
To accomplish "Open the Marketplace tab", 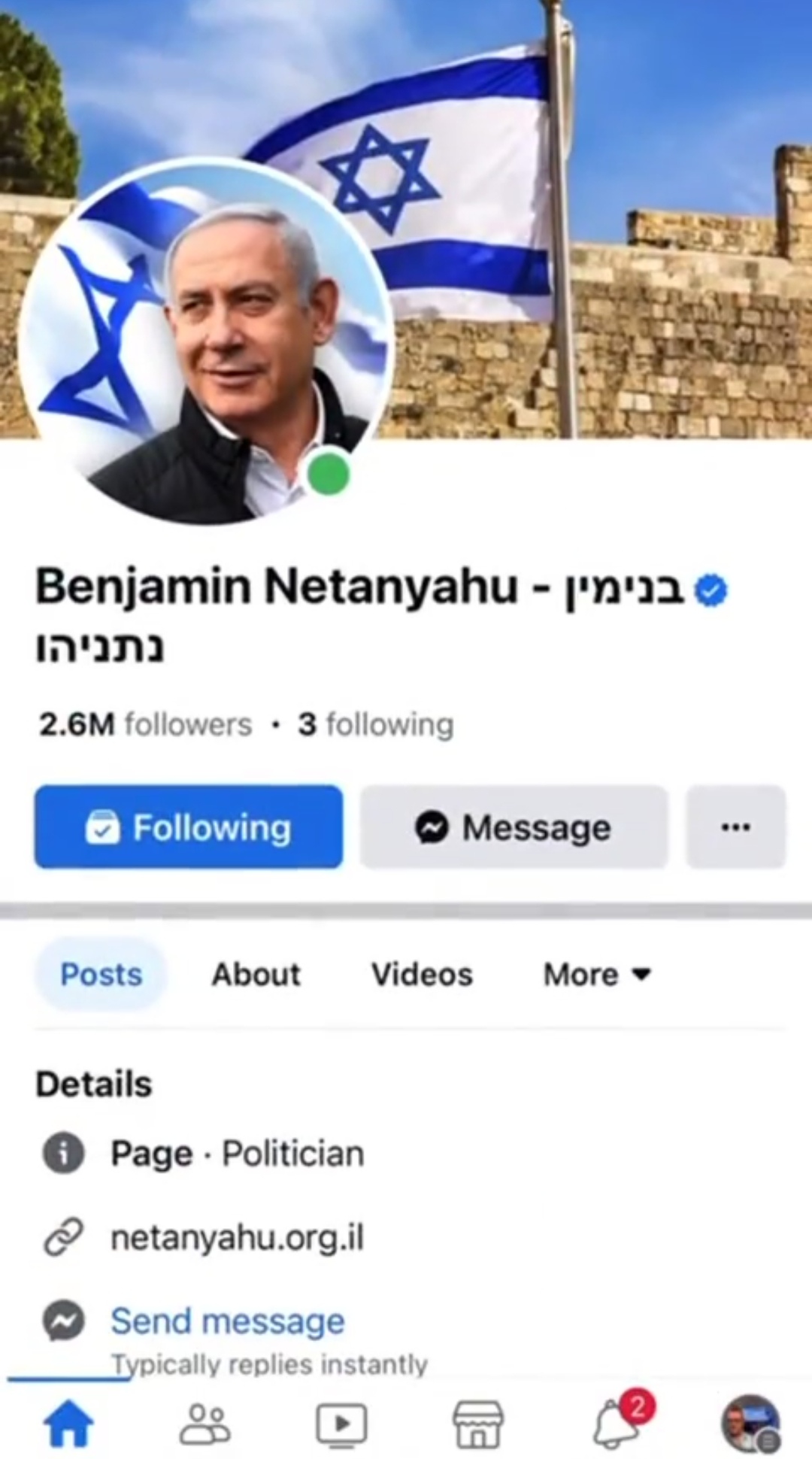I will point(477,1424).
